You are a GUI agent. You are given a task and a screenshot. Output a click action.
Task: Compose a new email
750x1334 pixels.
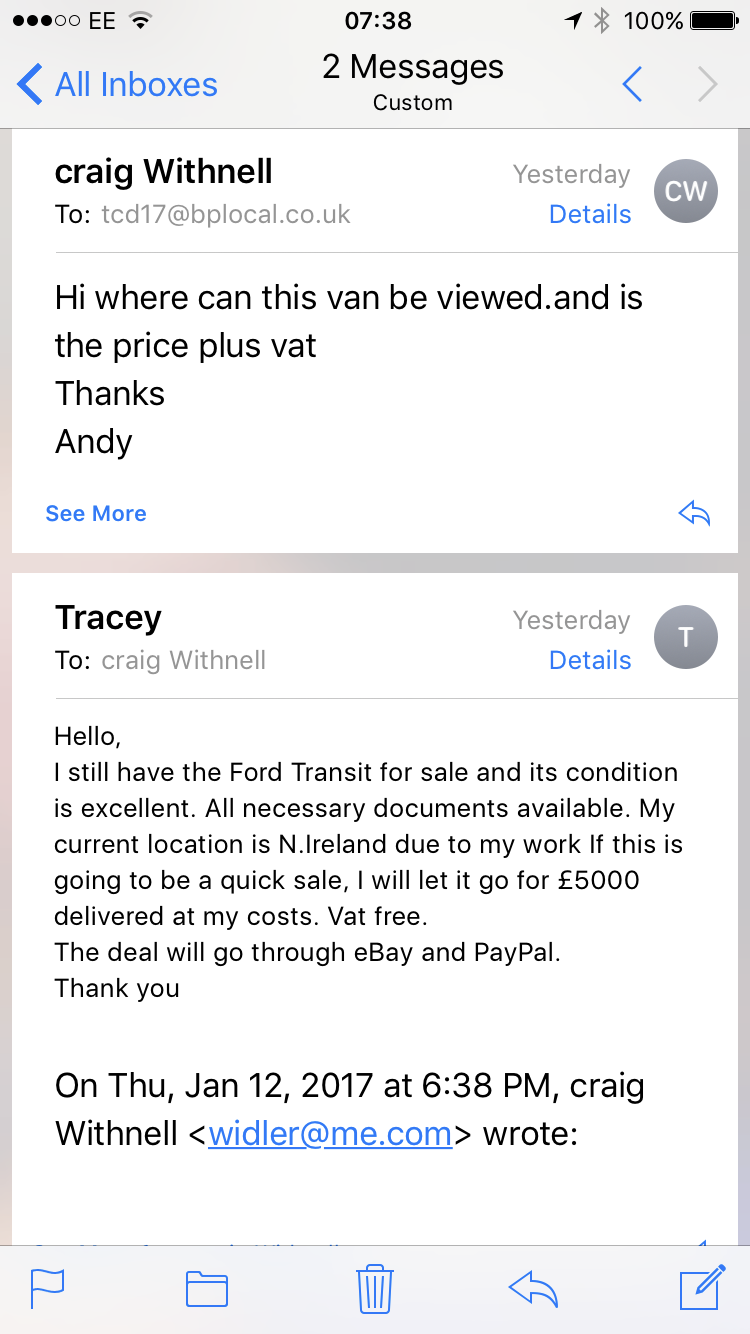(702, 1287)
